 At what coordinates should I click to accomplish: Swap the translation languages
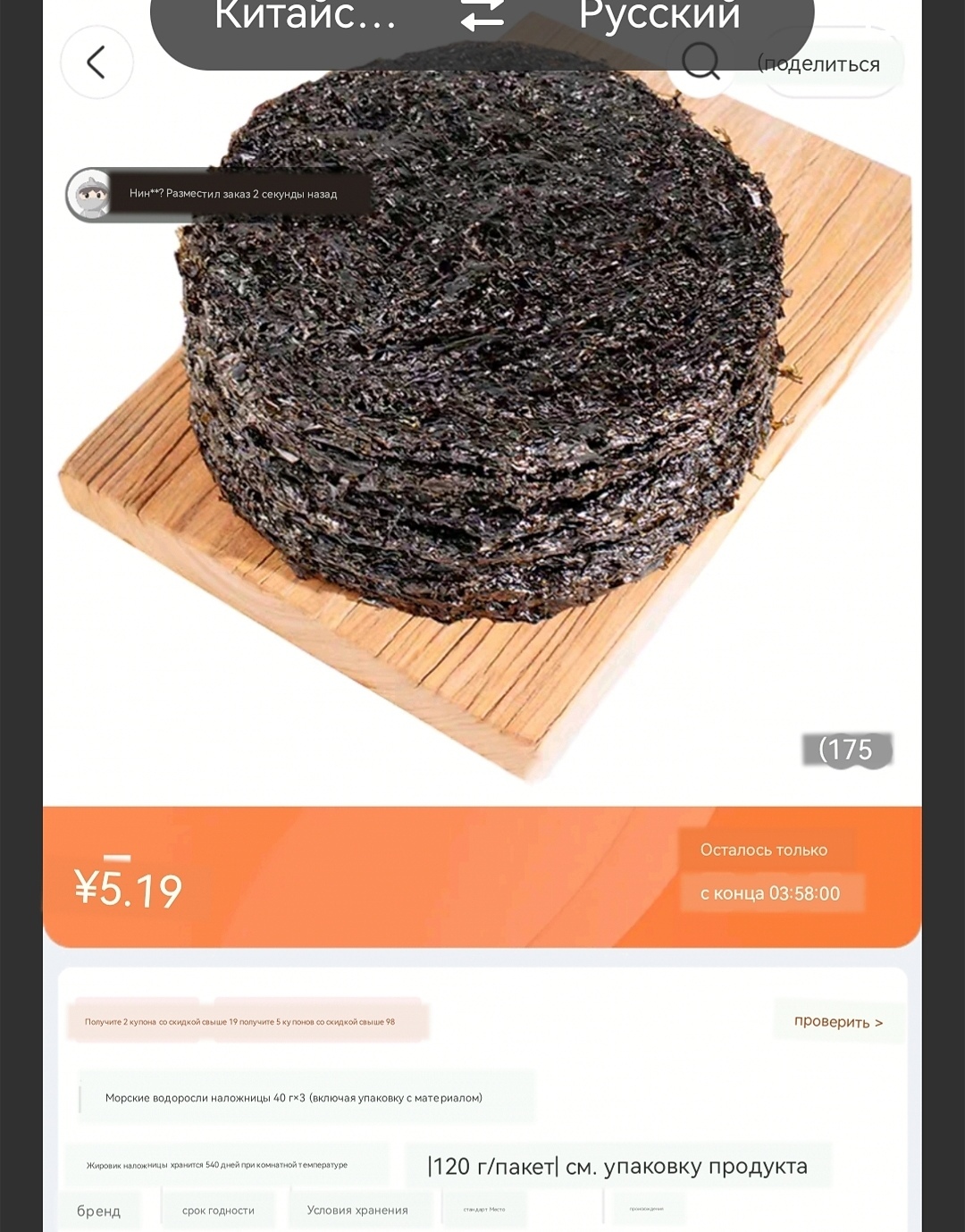(x=482, y=15)
